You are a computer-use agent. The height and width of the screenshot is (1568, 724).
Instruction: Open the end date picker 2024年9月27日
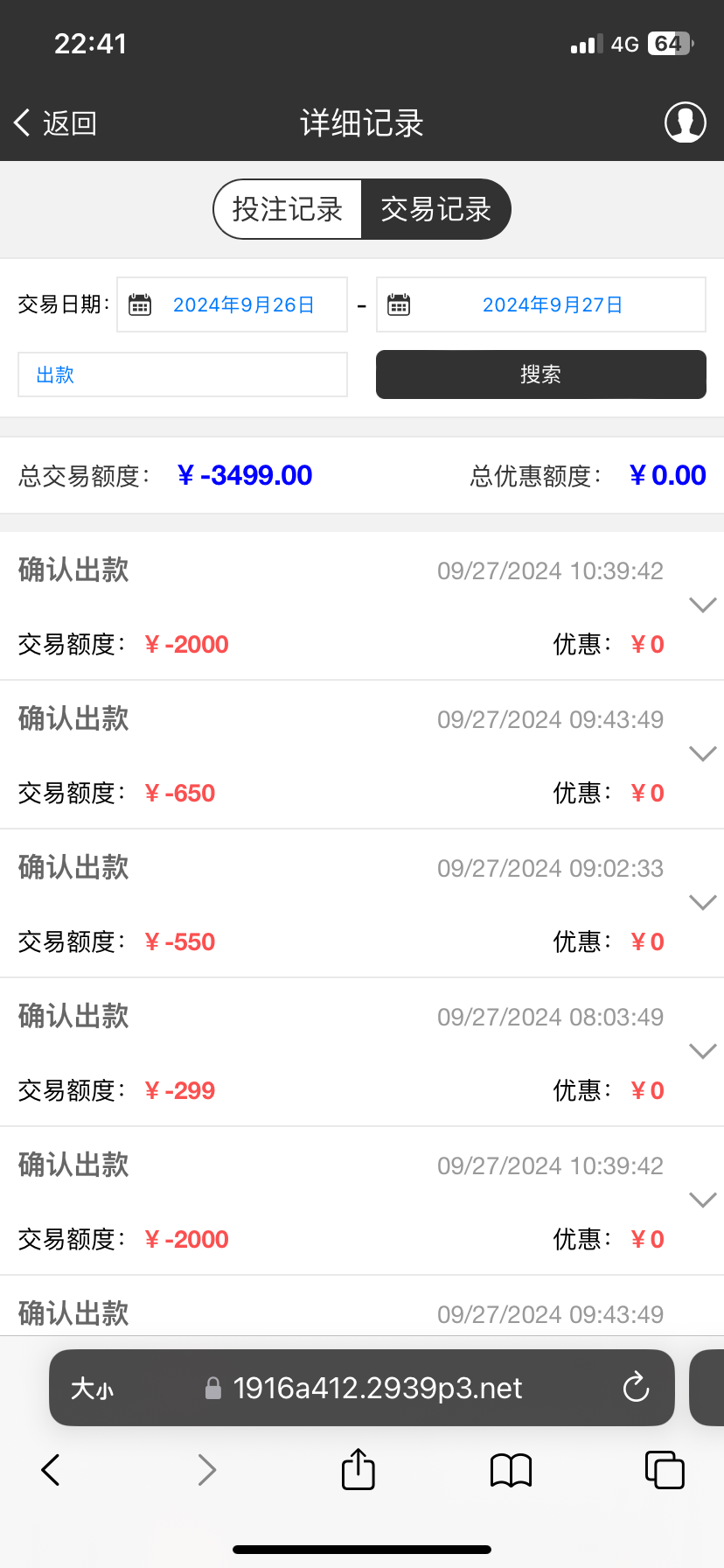pos(541,304)
